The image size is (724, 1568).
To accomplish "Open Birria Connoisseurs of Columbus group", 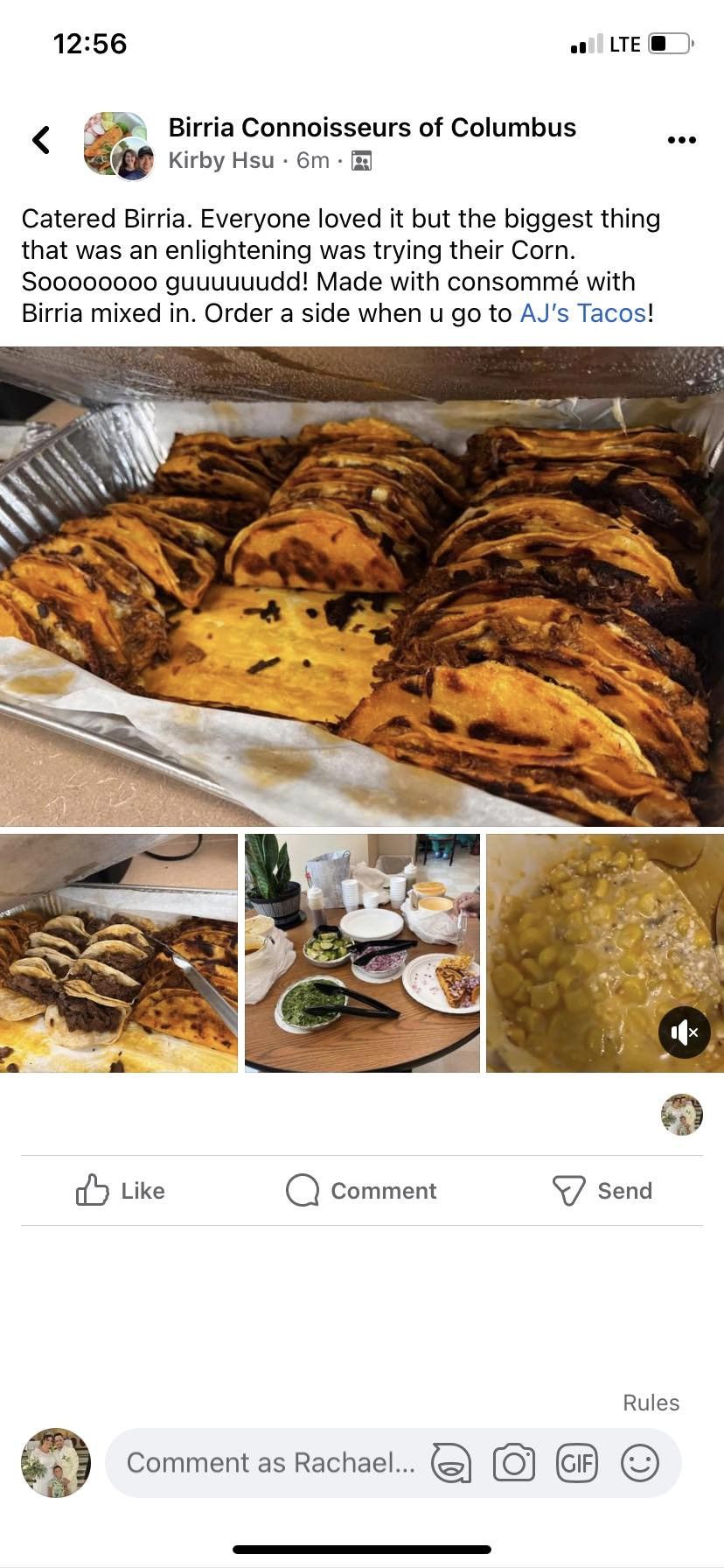I will coord(372,128).
